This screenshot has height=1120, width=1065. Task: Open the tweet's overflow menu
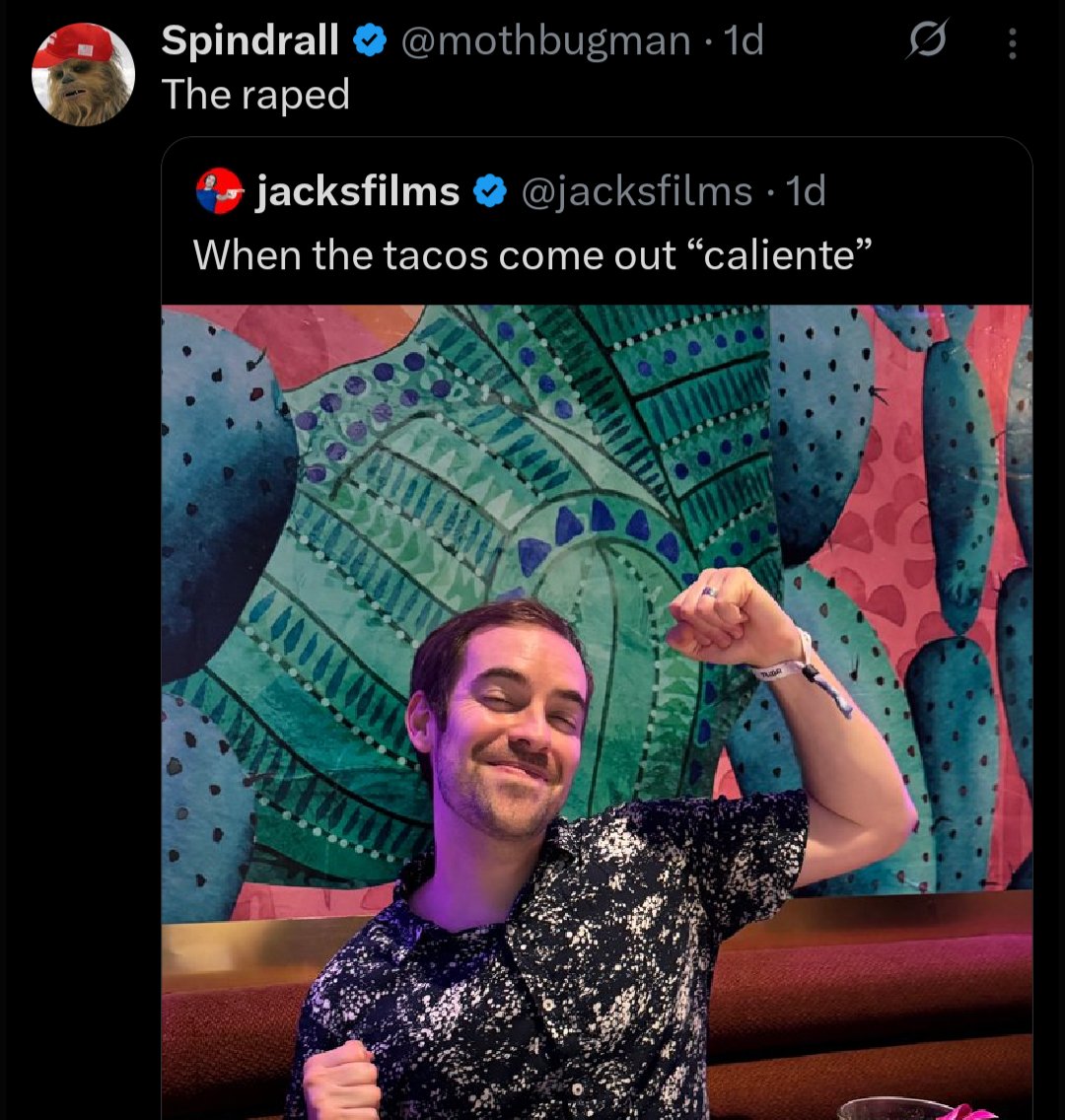(x=1014, y=43)
